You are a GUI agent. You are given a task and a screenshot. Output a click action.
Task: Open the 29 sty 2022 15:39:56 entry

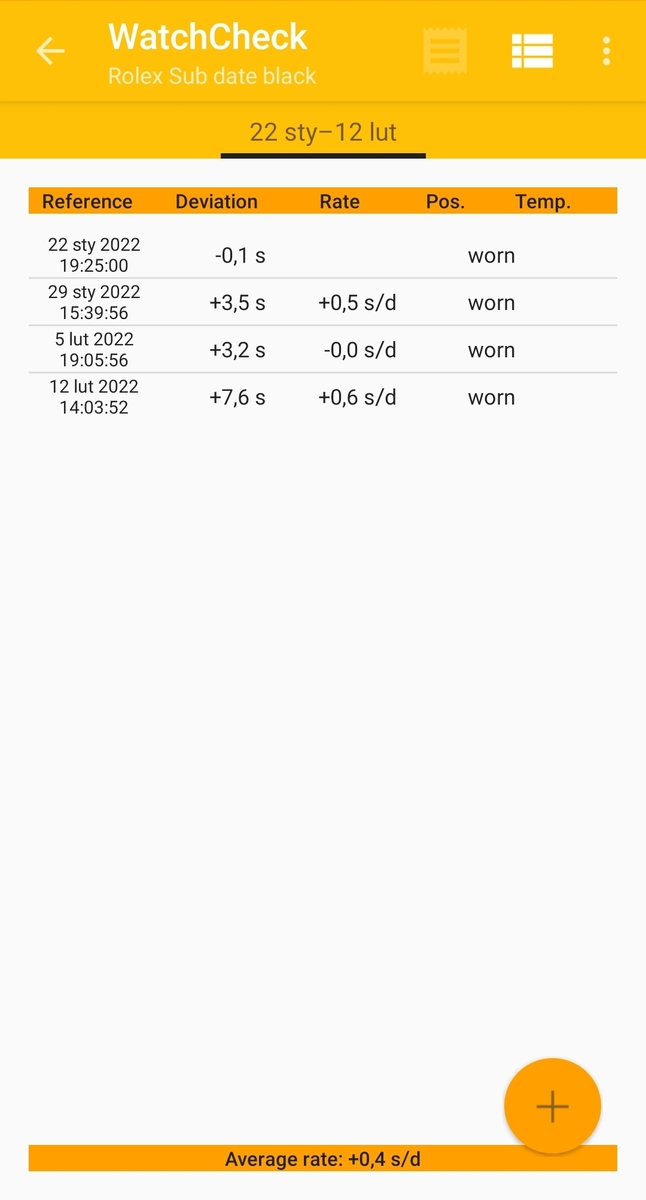tap(322, 302)
